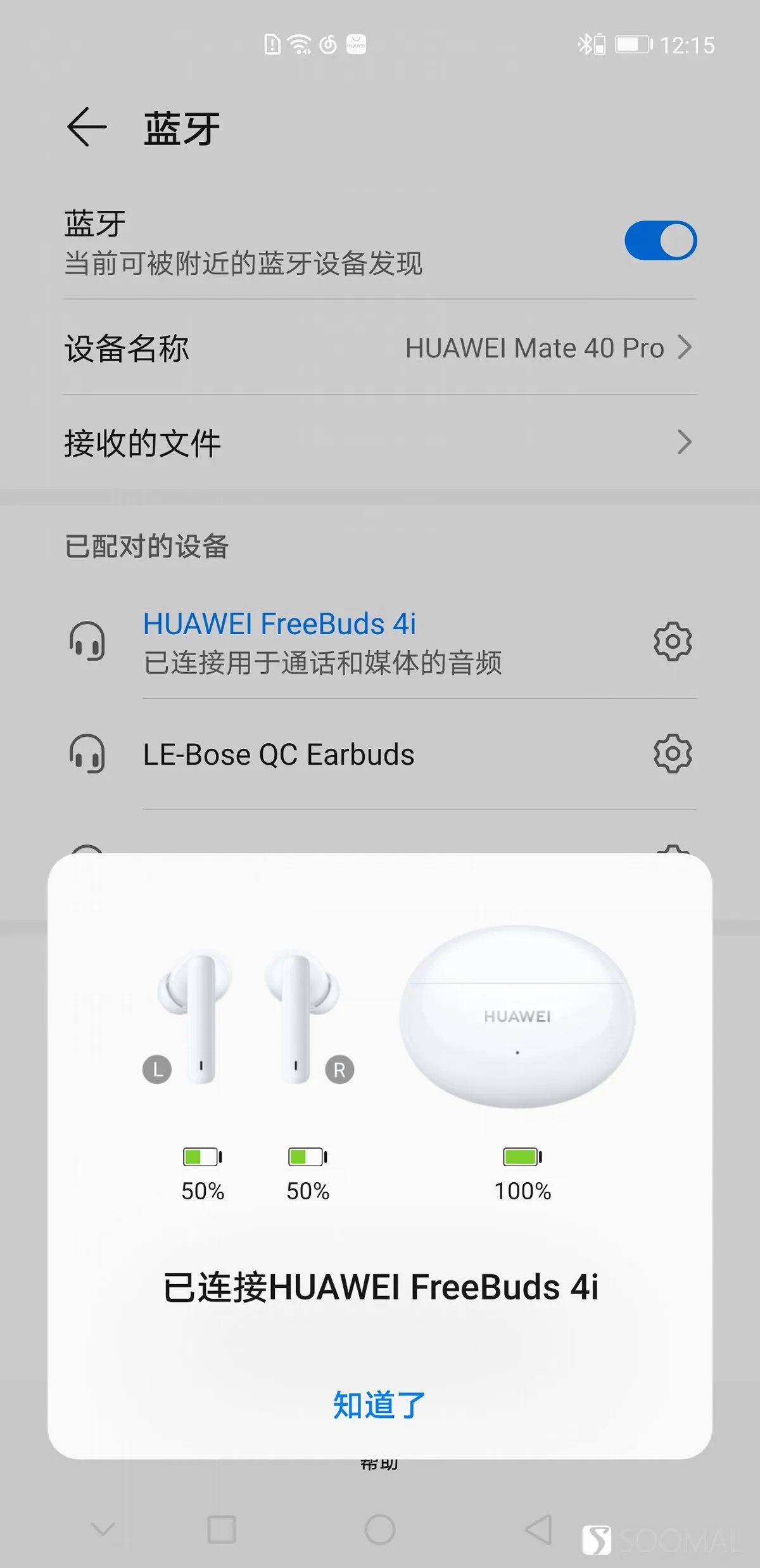Viewport: 760px width, 1568px height.
Task: Open settings gear for HUAWEI FreeBuds 4i
Action: 673,641
